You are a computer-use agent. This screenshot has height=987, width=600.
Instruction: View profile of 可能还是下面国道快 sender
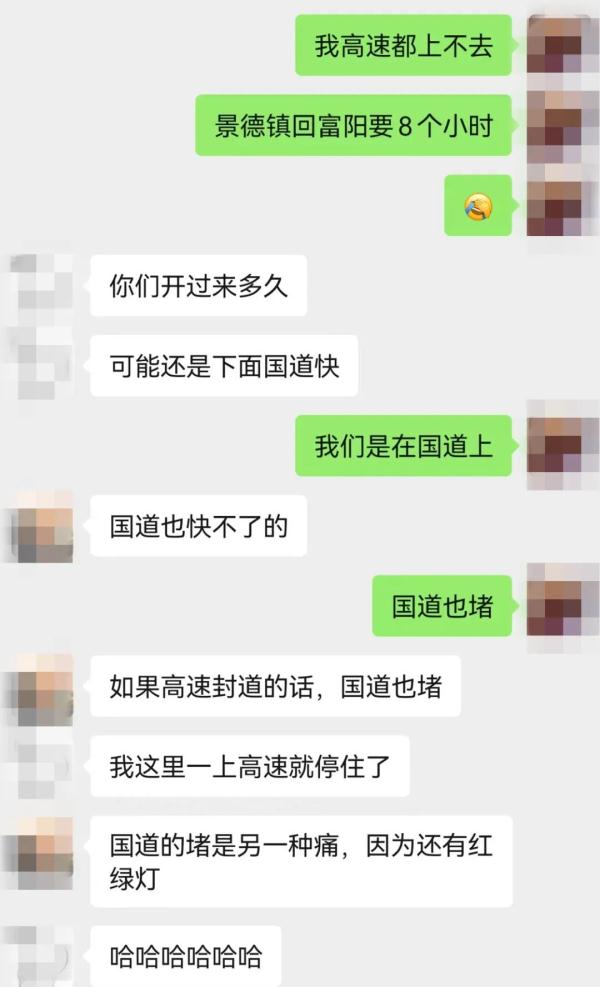41,365
